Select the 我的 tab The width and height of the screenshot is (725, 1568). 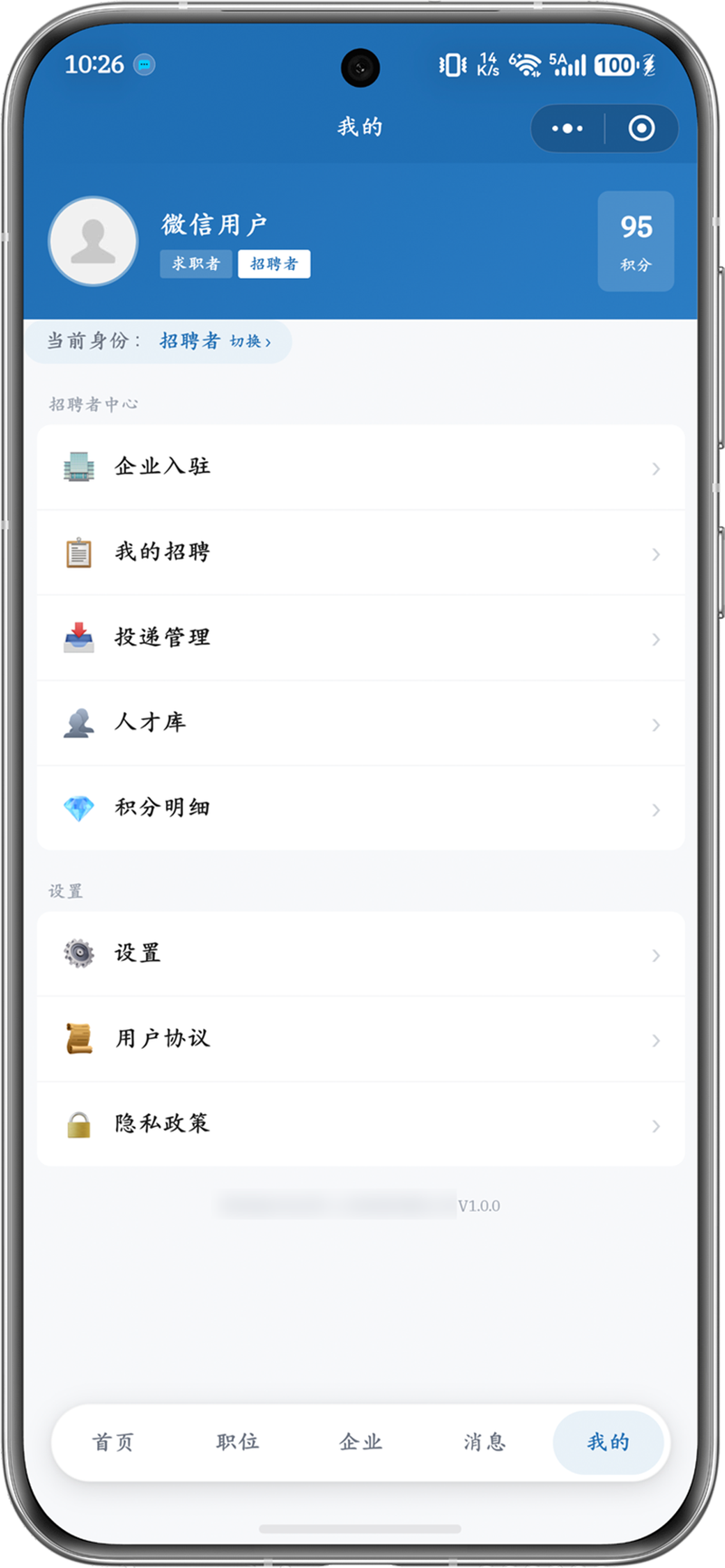pos(608,1442)
